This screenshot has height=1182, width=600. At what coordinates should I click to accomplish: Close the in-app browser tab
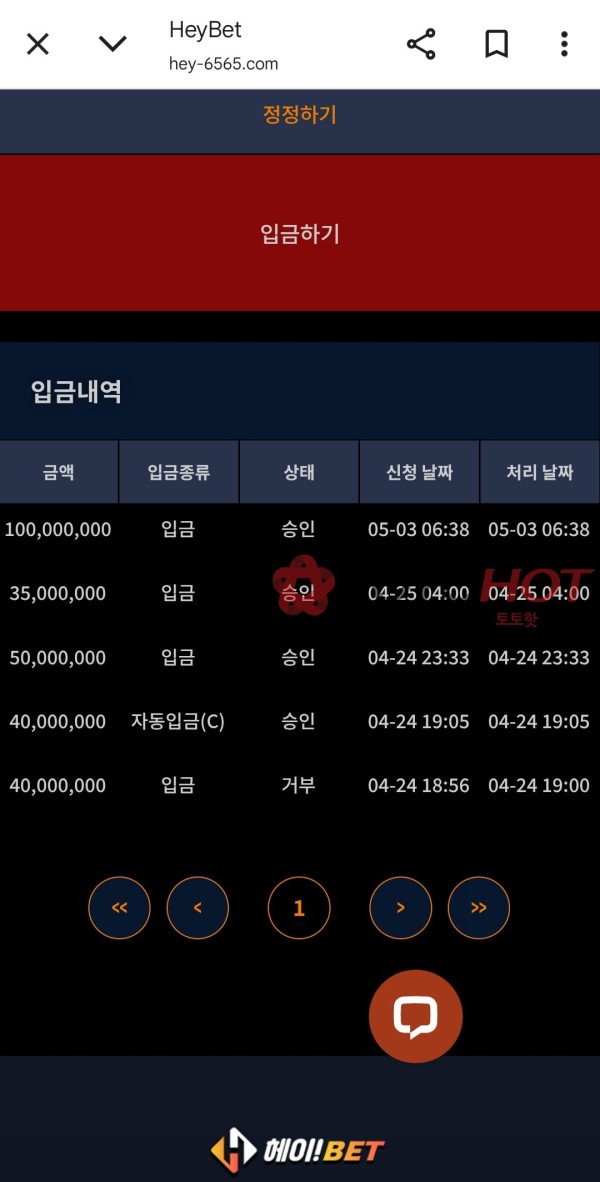tap(37, 44)
